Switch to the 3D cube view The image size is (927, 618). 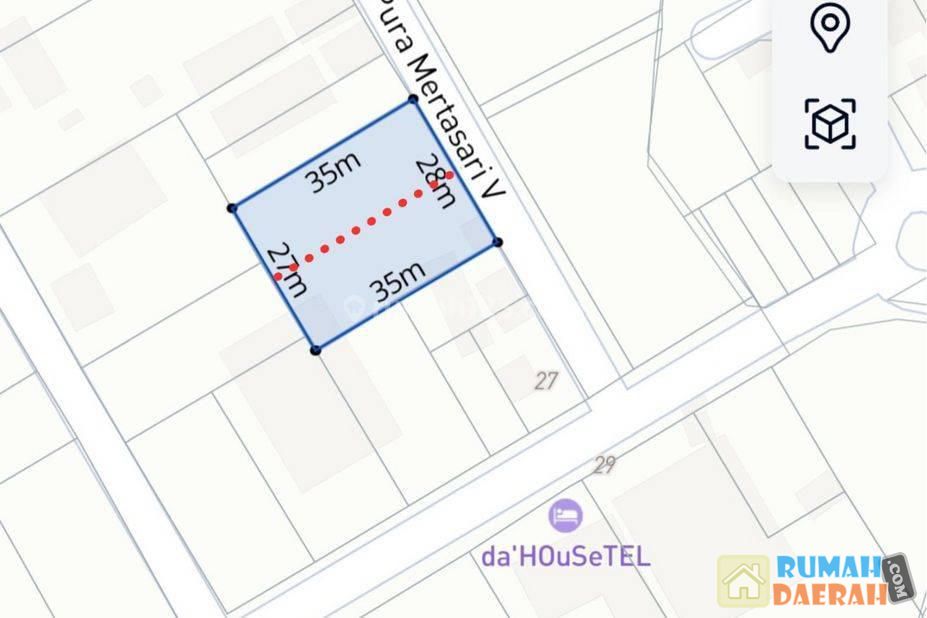pyautogui.click(x=830, y=124)
